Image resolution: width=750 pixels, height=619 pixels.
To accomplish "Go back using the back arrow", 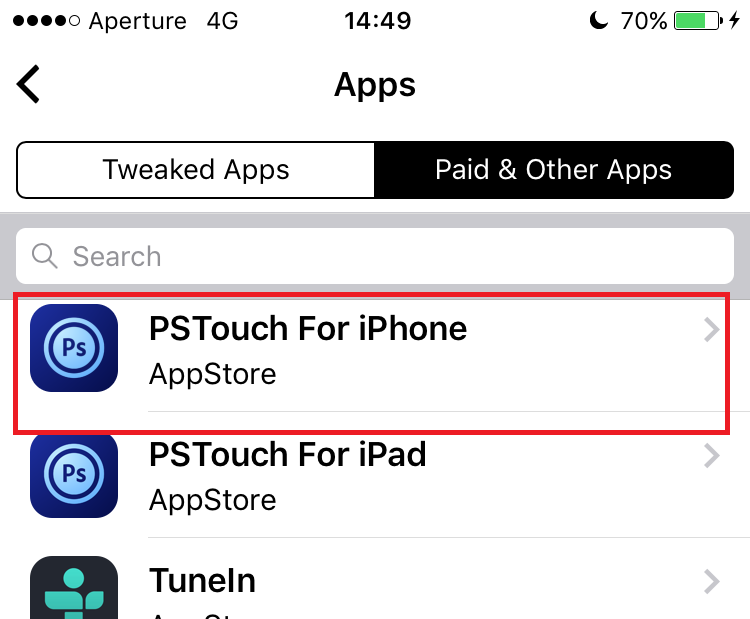I will (30, 85).
